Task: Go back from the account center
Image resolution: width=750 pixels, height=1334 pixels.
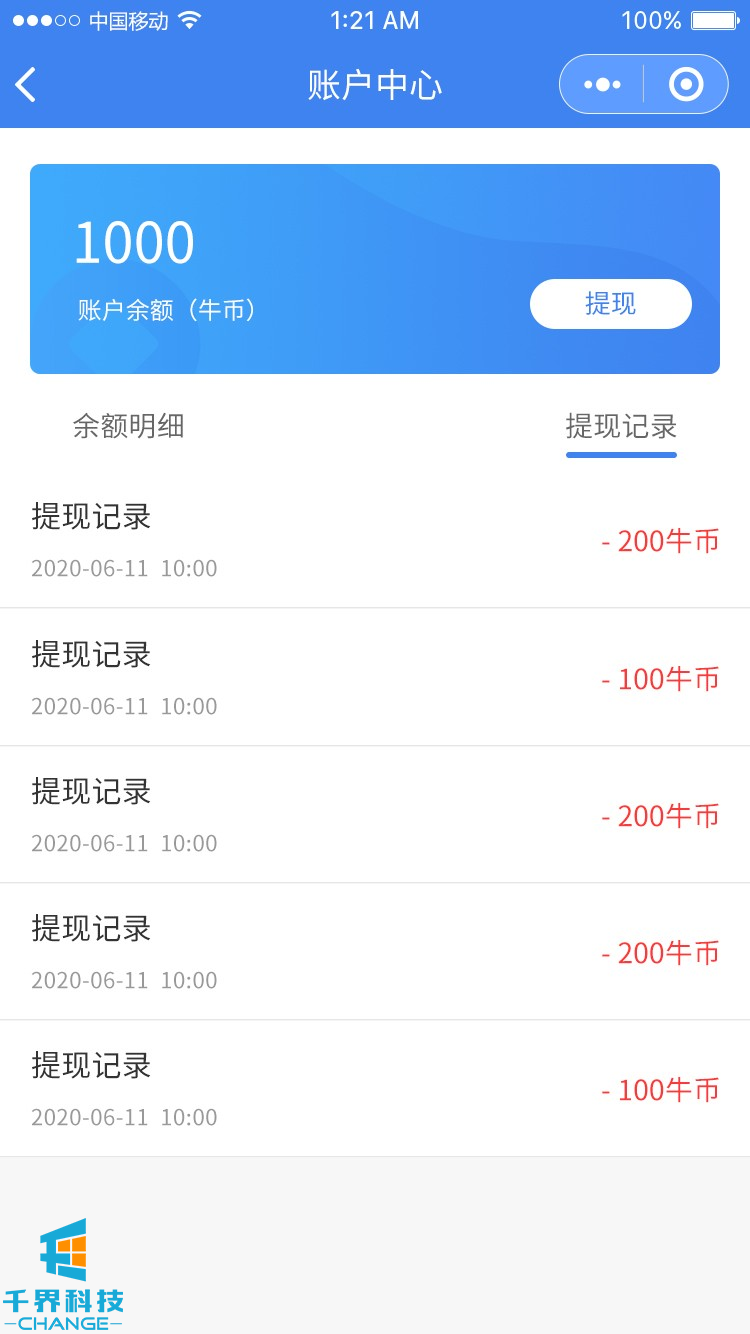Action: (27, 85)
